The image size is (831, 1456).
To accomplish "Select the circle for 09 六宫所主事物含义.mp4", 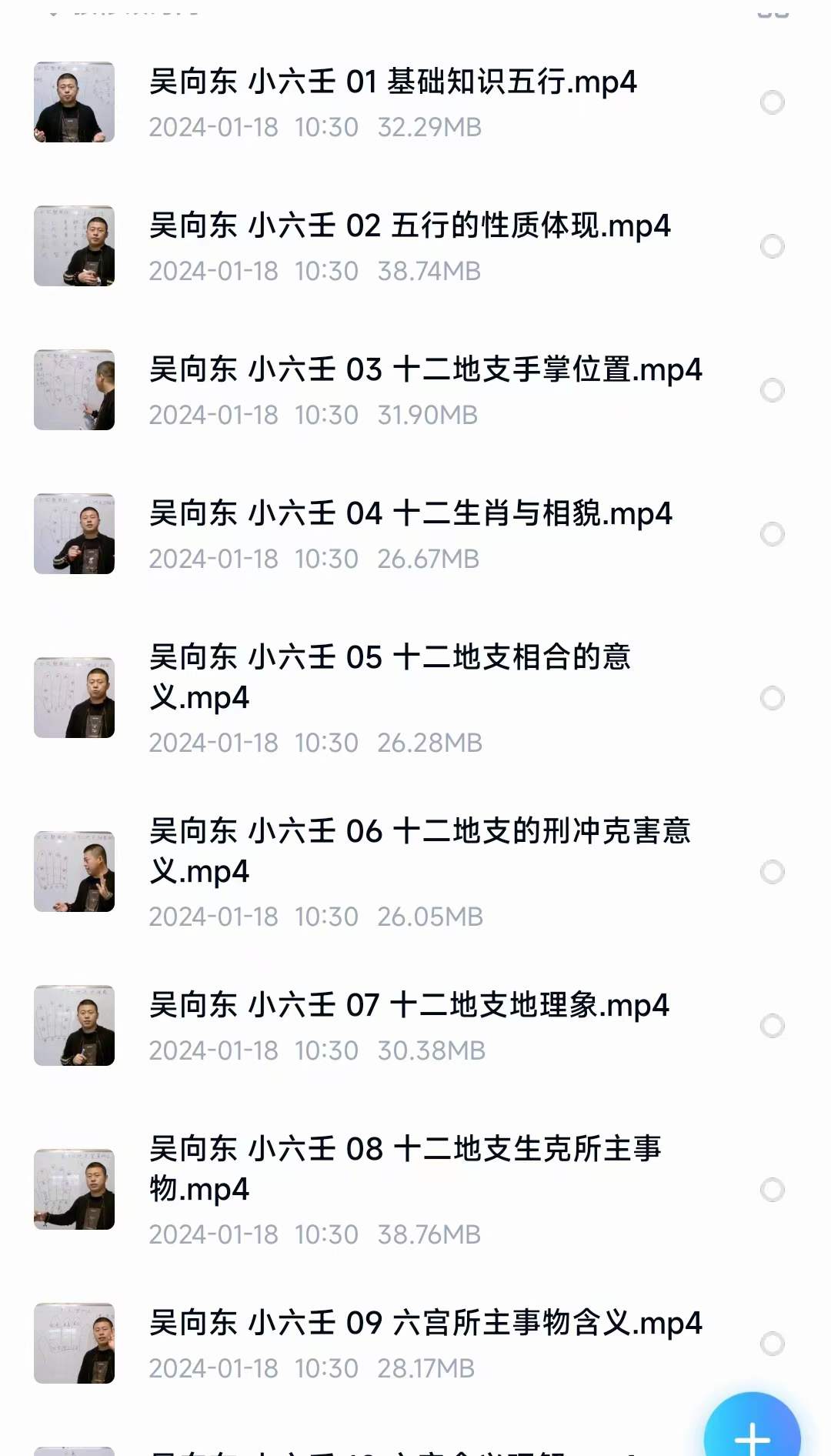I will tap(772, 1344).
